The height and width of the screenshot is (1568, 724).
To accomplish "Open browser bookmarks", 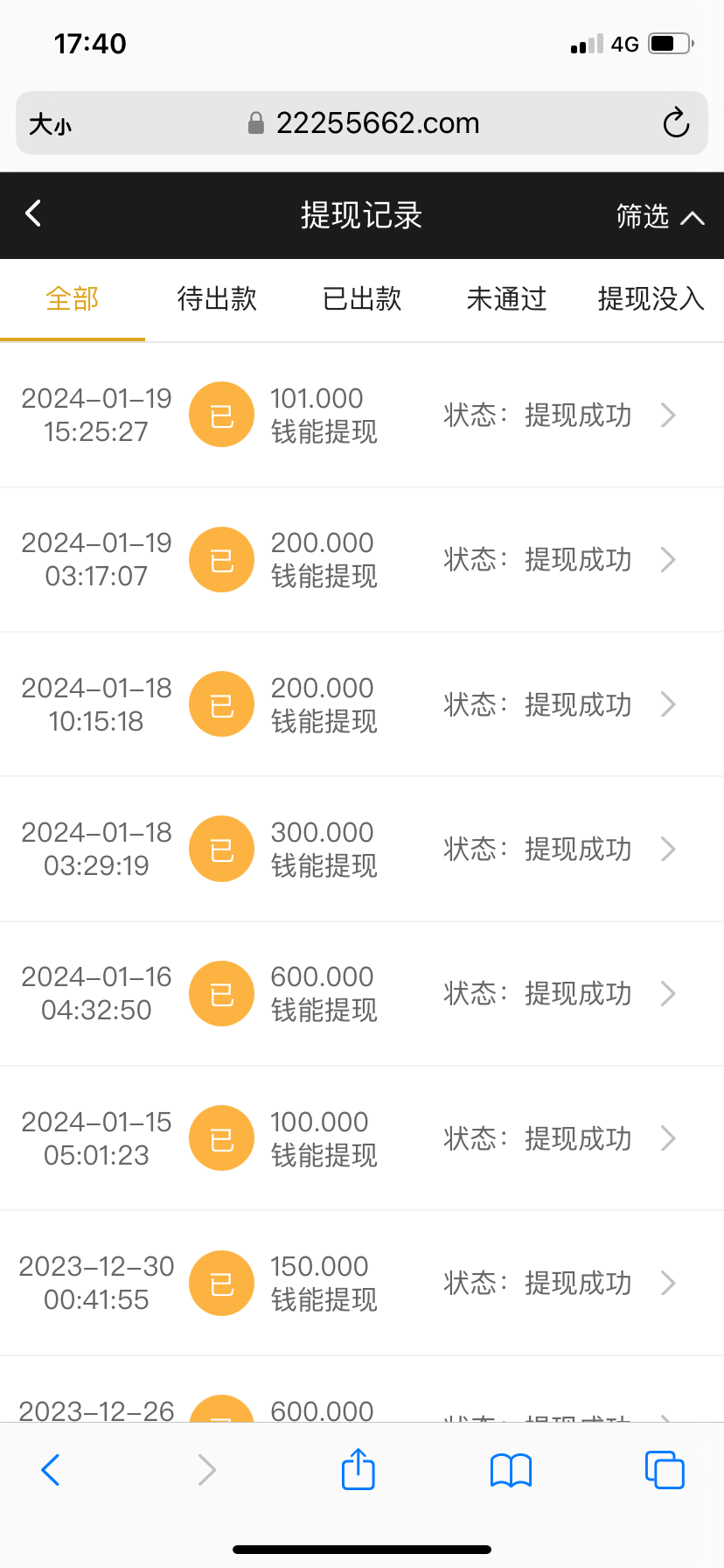I will click(512, 1470).
